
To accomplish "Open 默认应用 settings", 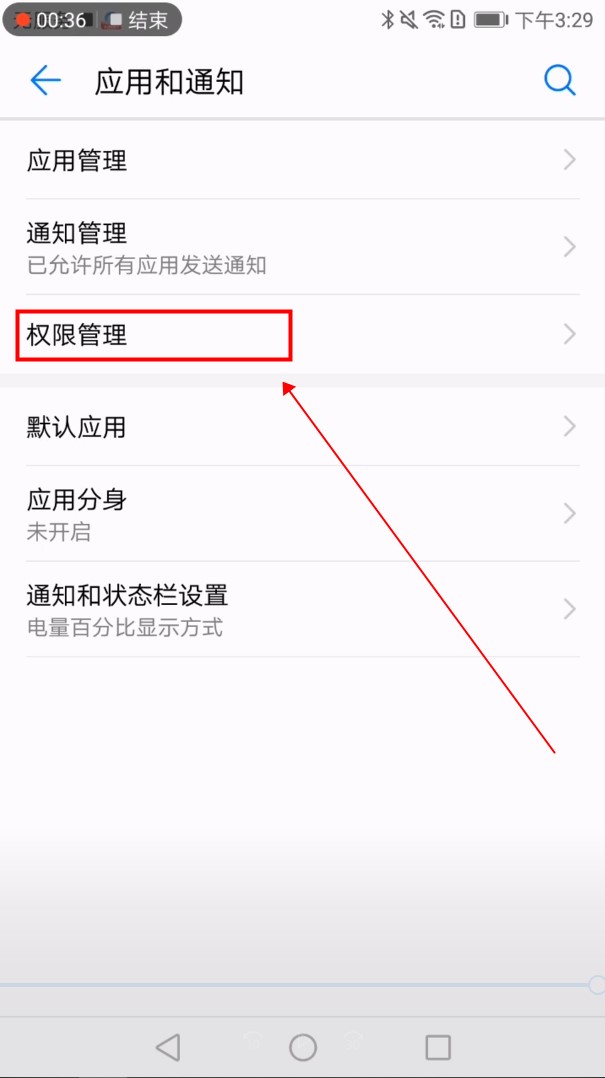I will (300, 427).
